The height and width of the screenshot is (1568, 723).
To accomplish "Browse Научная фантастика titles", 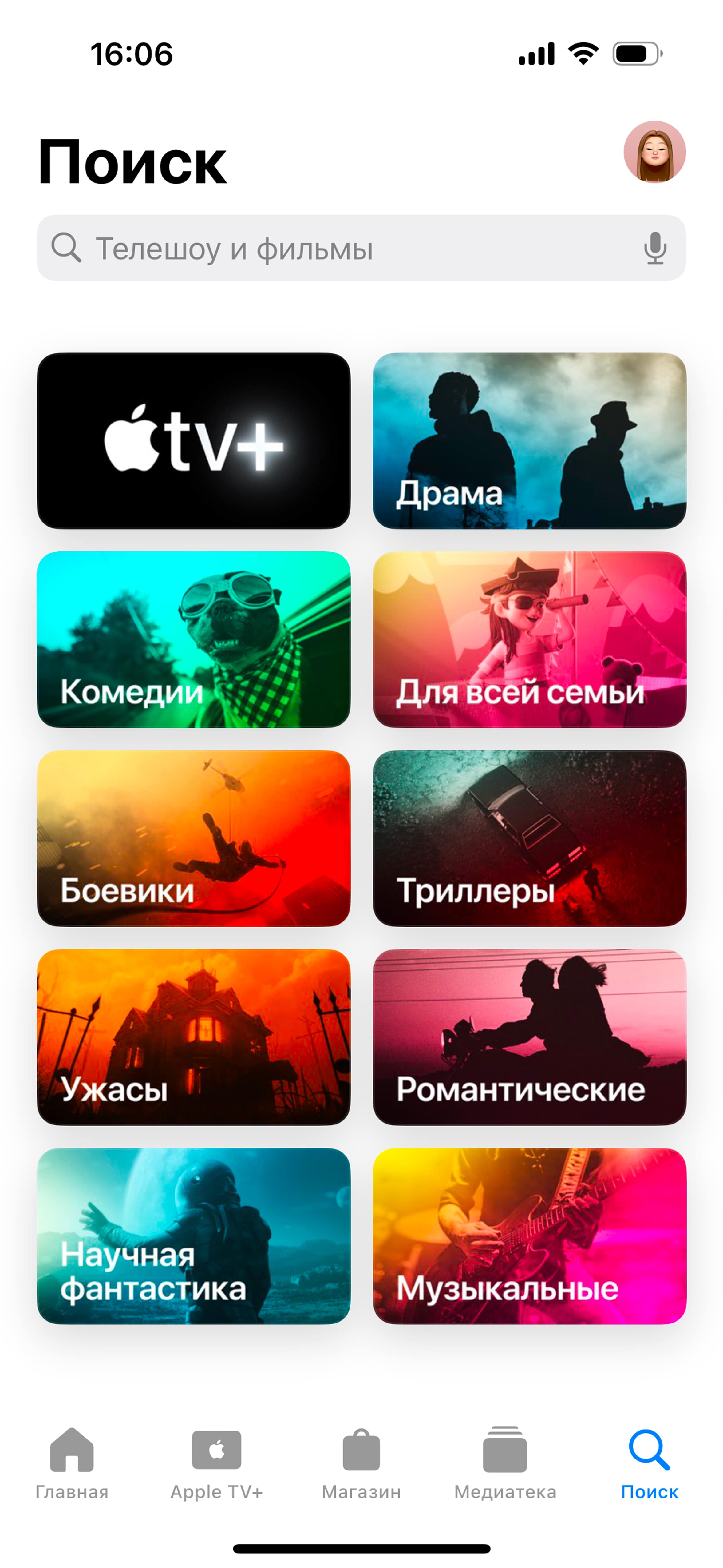I will pos(194,1236).
